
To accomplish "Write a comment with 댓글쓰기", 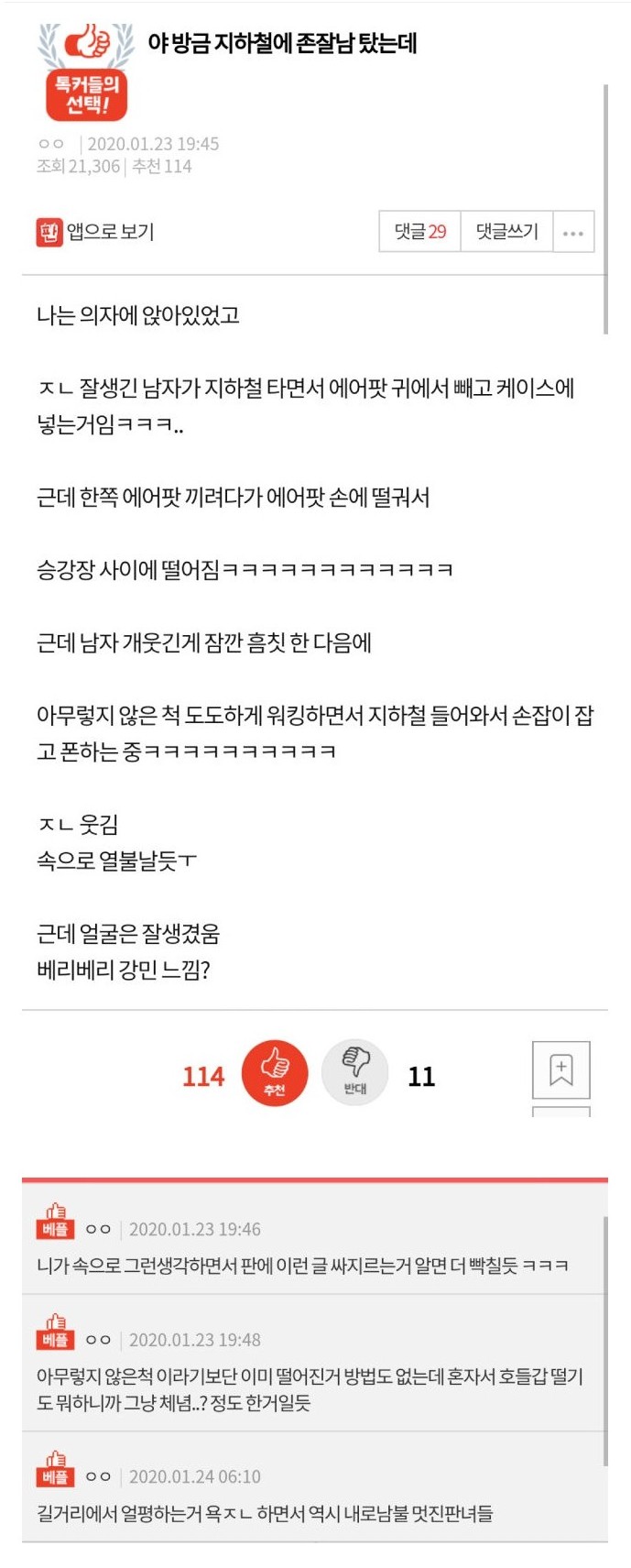I will click(506, 232).
